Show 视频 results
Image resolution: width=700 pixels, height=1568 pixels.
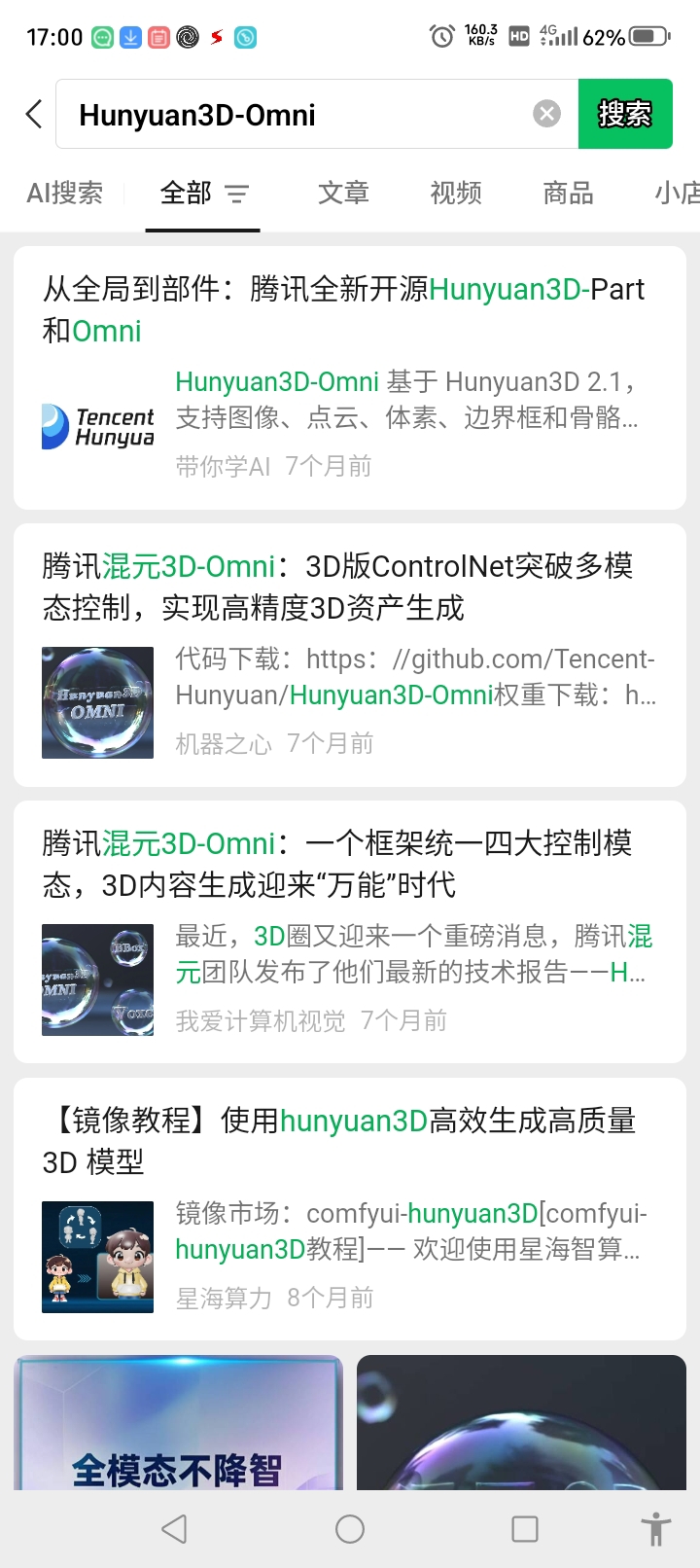click(x=456, y=193)
